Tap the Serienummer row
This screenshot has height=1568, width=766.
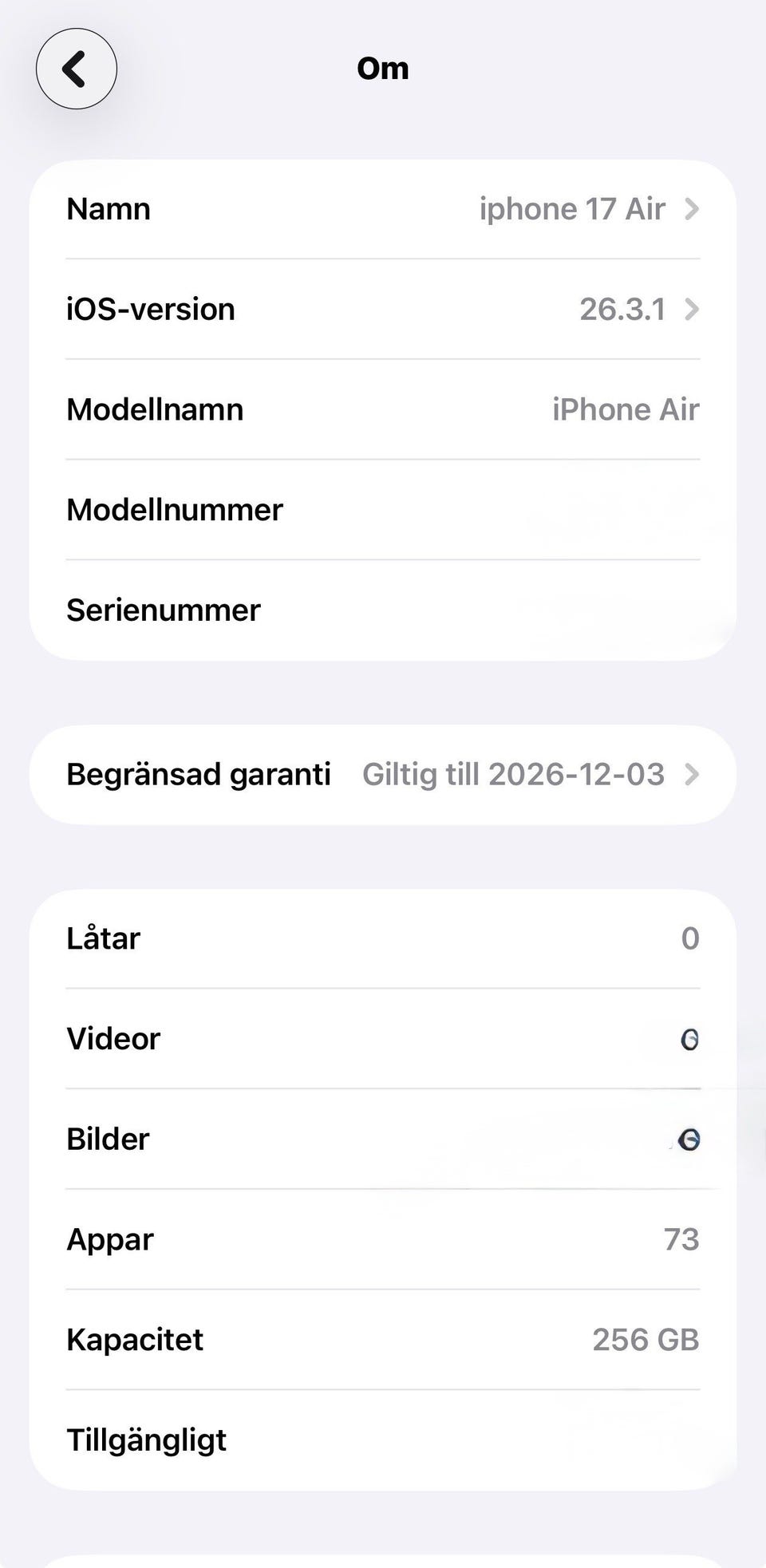point(383,610)
